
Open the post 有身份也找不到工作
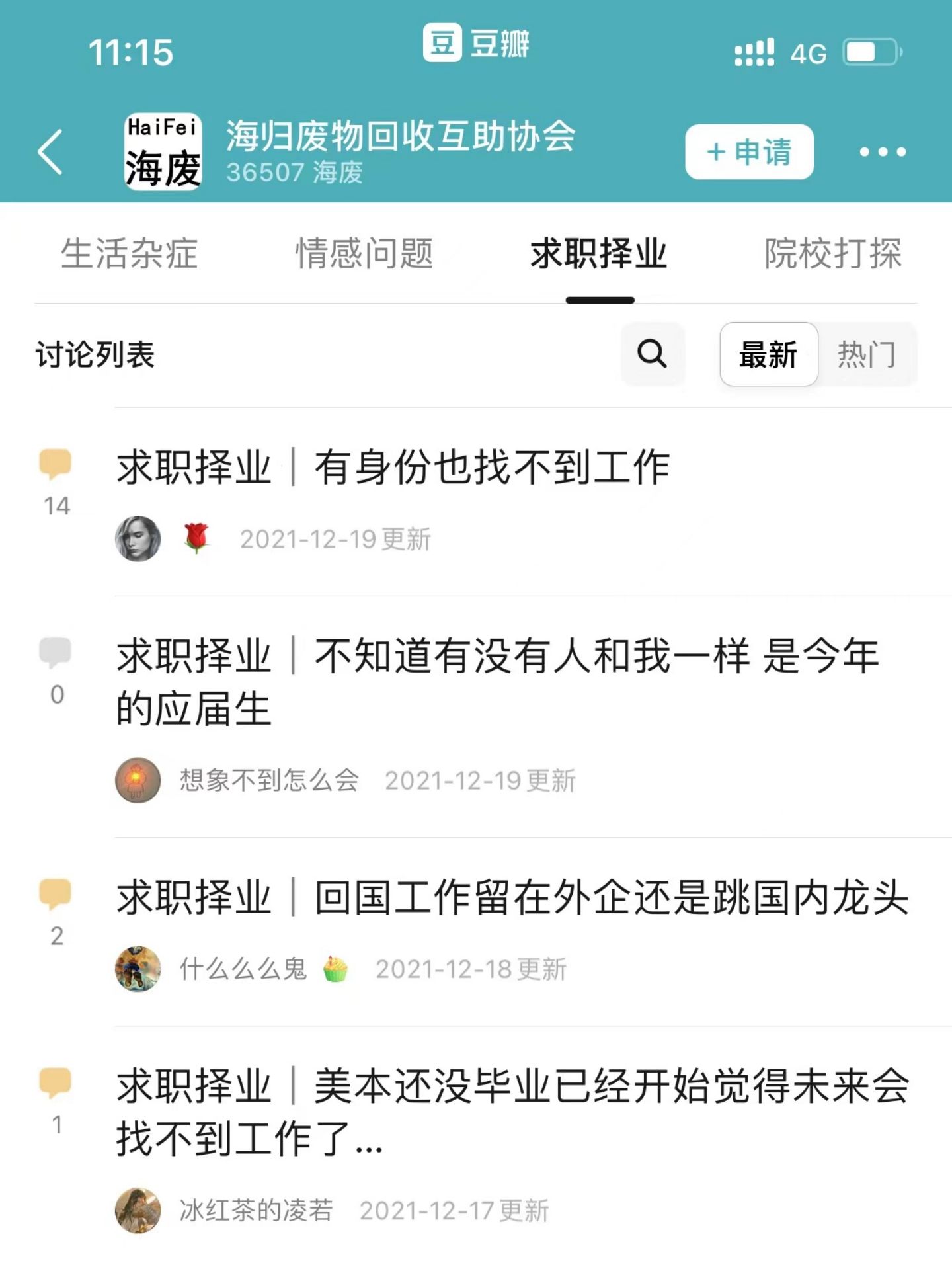[393, 467]
